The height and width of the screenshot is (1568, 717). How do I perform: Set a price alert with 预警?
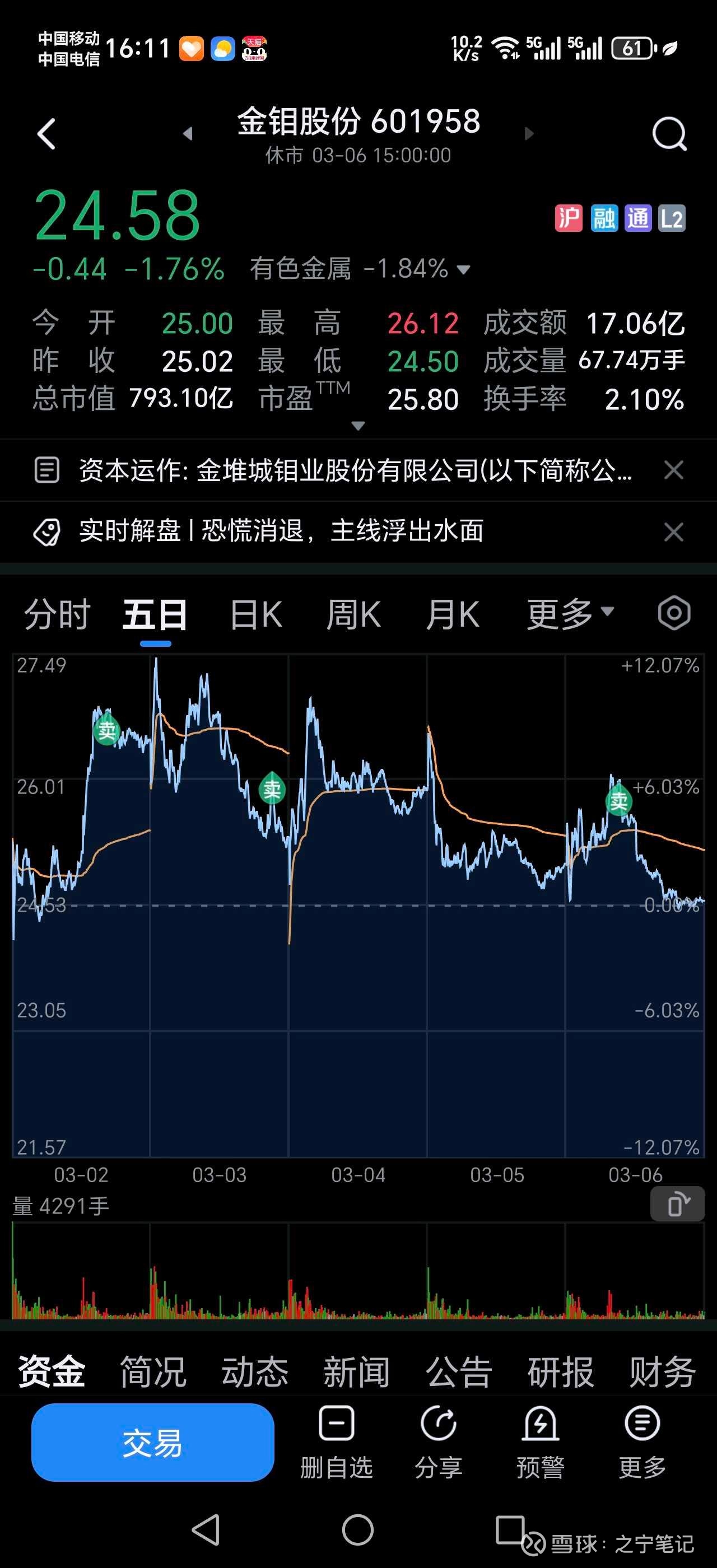pos(541,1442)
